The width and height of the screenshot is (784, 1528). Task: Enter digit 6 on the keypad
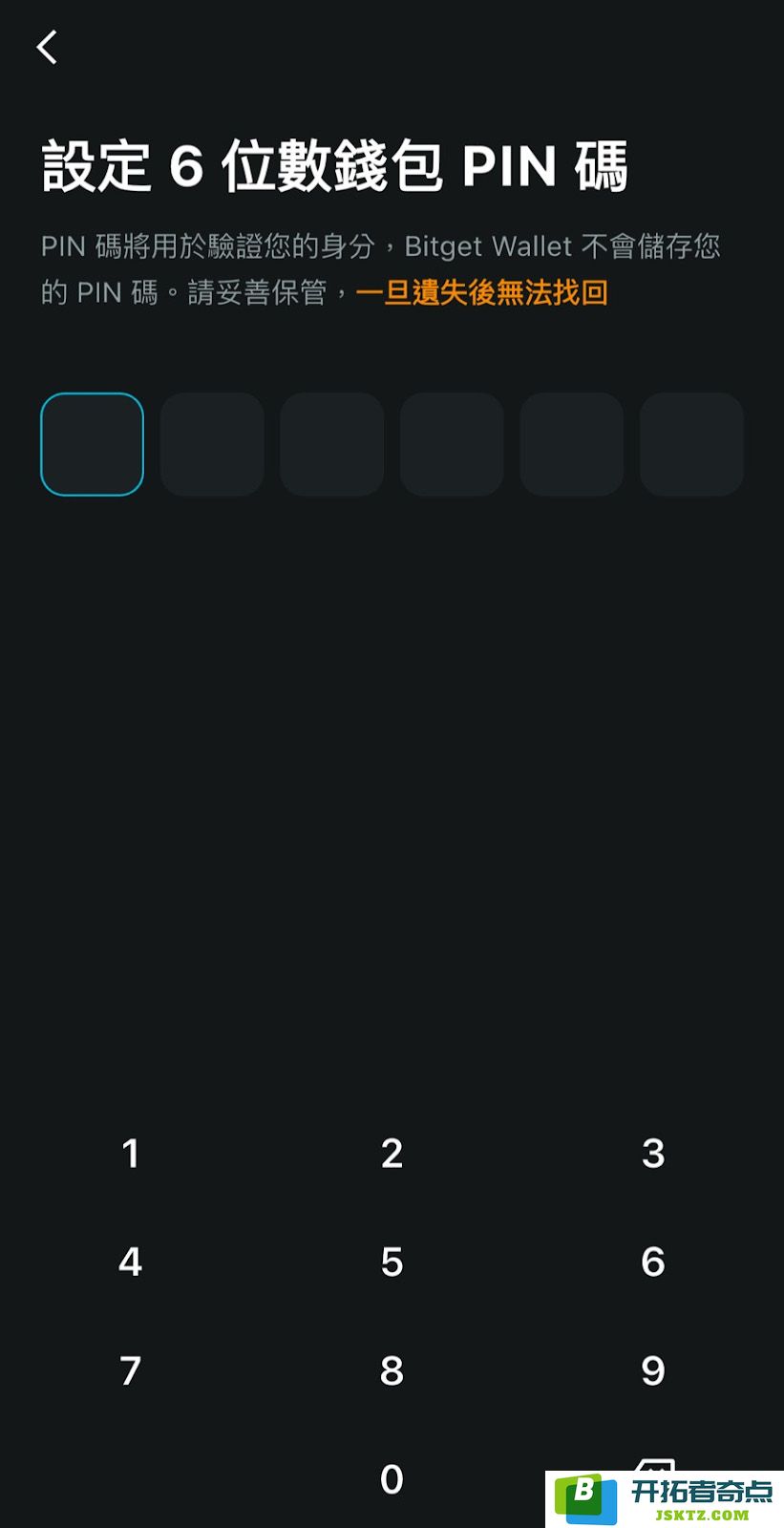click(x=653, y=1262)
